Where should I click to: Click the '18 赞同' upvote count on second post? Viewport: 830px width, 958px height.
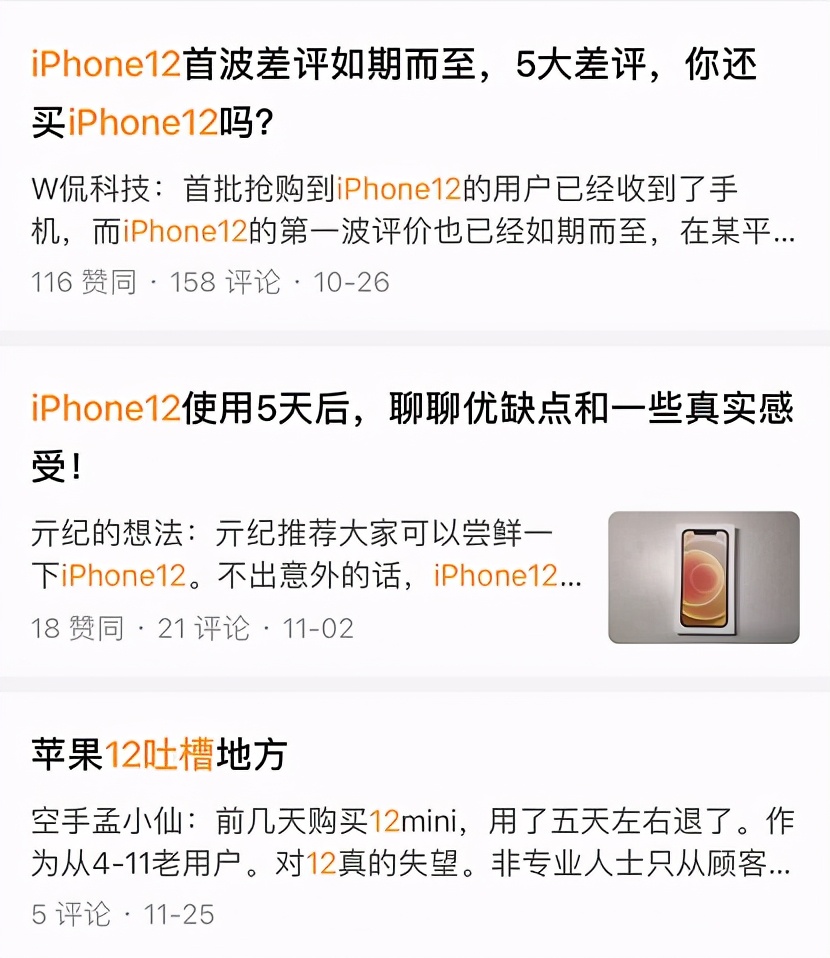click(x=70, y=627)
